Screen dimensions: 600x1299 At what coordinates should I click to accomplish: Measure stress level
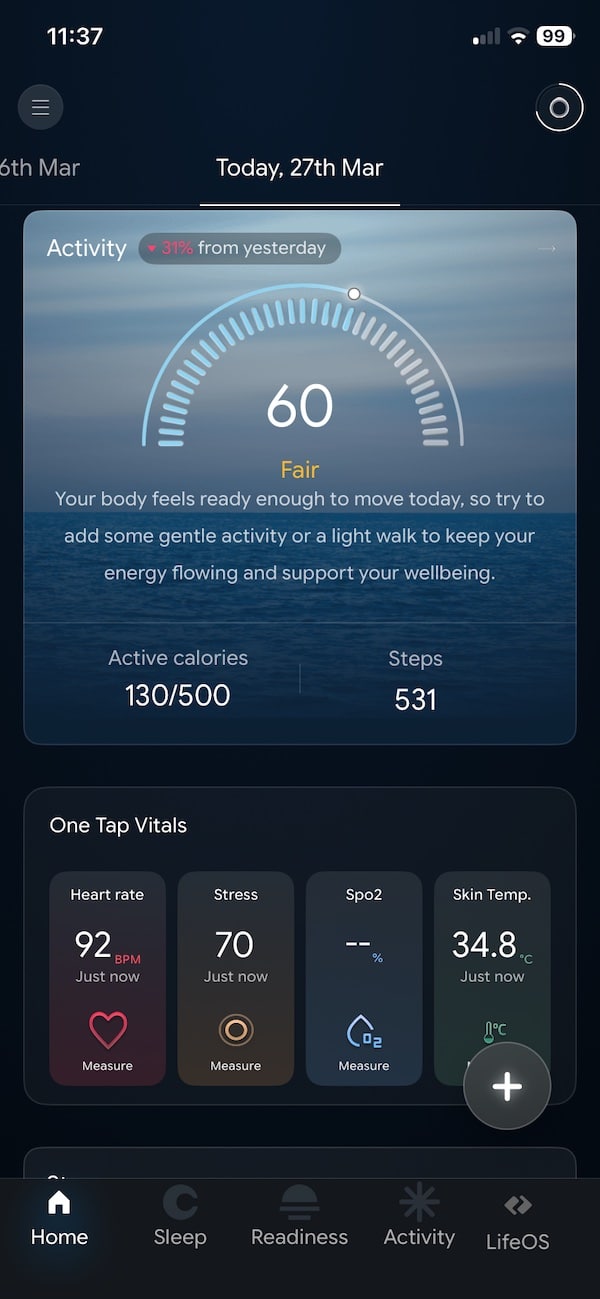coord(236,1040)
